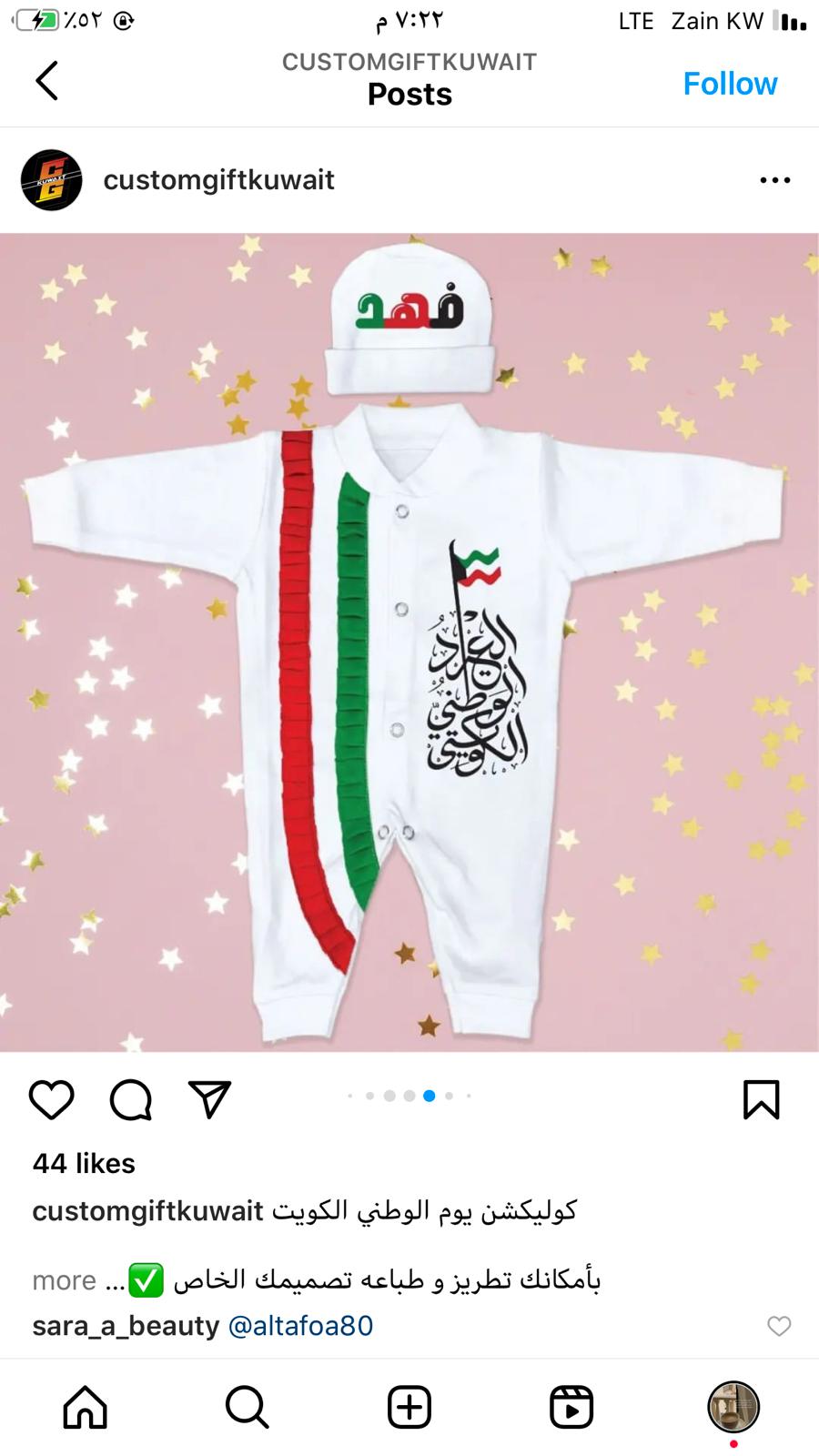Open customgiftkuwait profile picture
Image resolution: width=819 pixels, height=1456 pixels.
coord(52,180)
